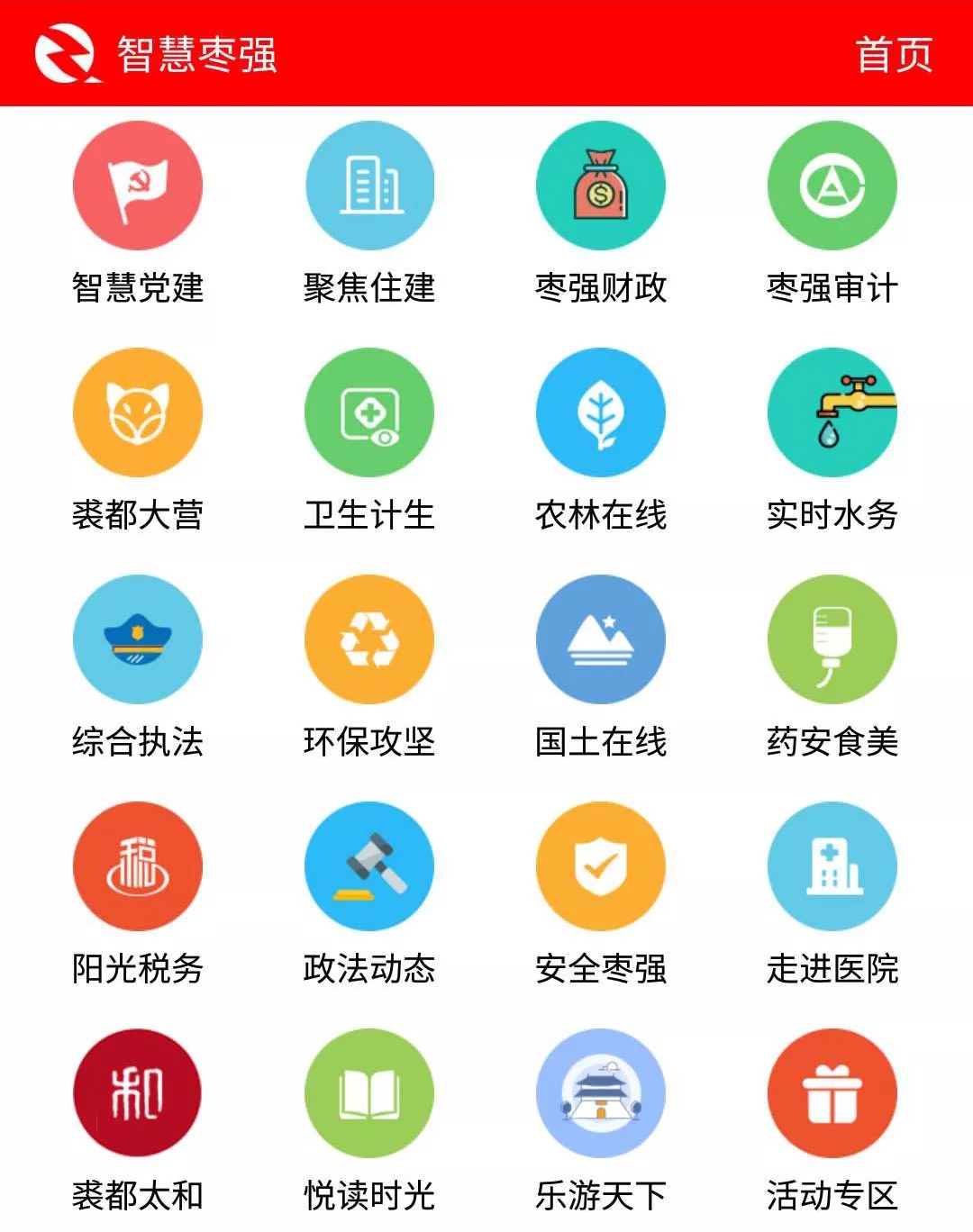This screenshot has height=1232, width=973.
Task: Select the 枣强财政 money bag icon
Action: click(600, 183)
